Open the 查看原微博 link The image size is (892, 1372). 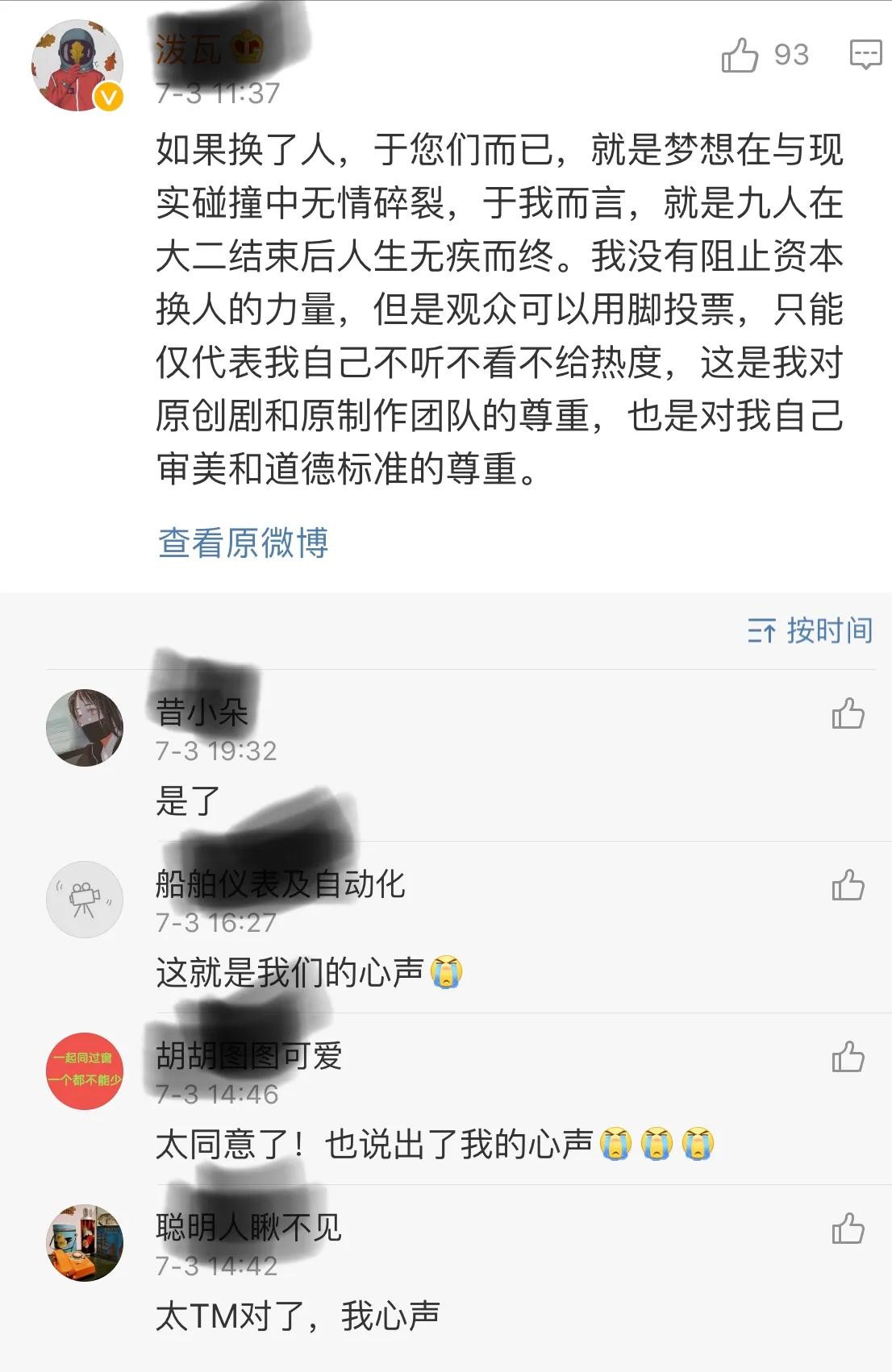pyautogui.click(x=243, y=543)
